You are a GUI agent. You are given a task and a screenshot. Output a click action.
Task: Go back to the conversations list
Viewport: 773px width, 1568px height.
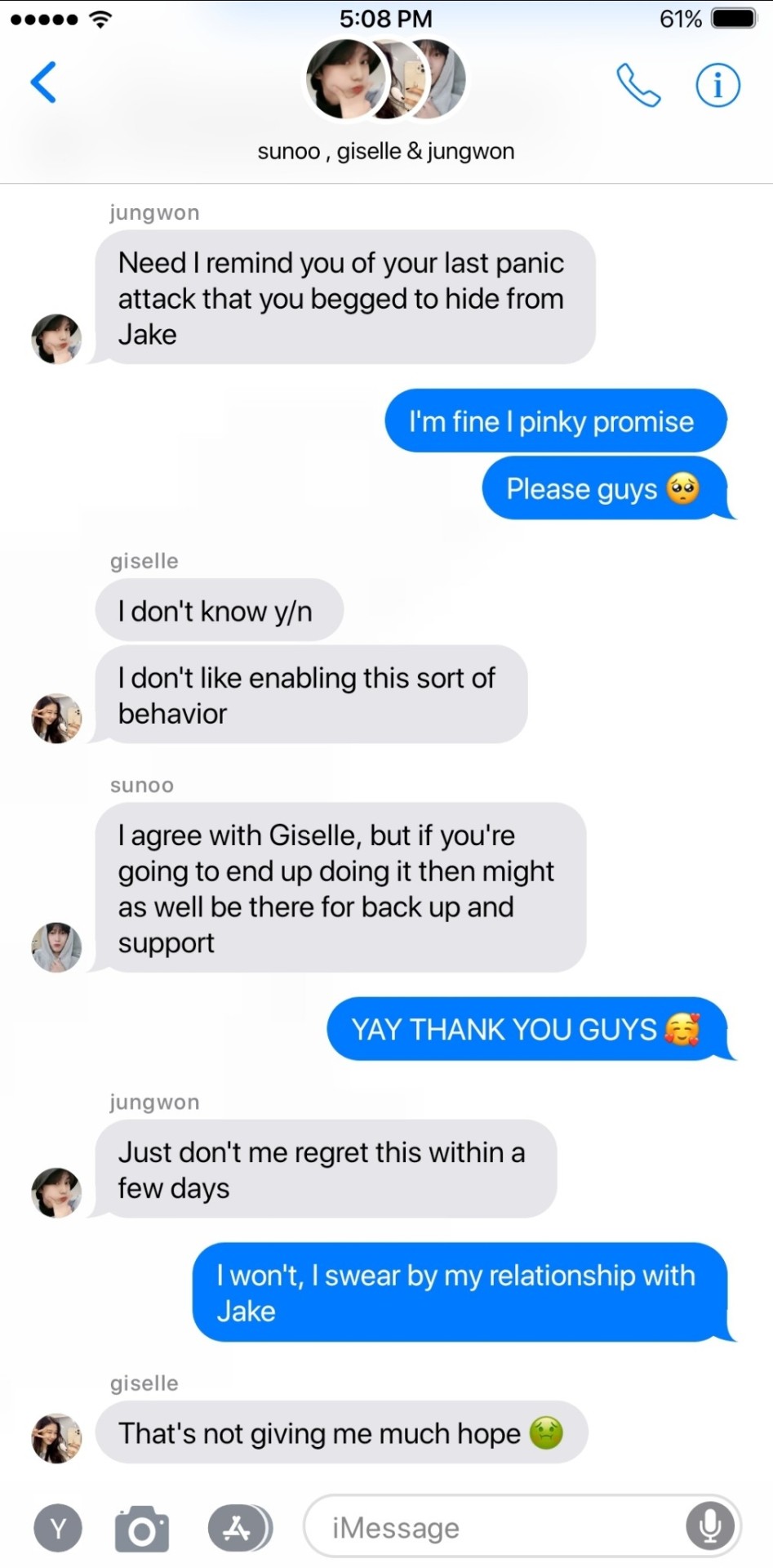pos(43,82)
